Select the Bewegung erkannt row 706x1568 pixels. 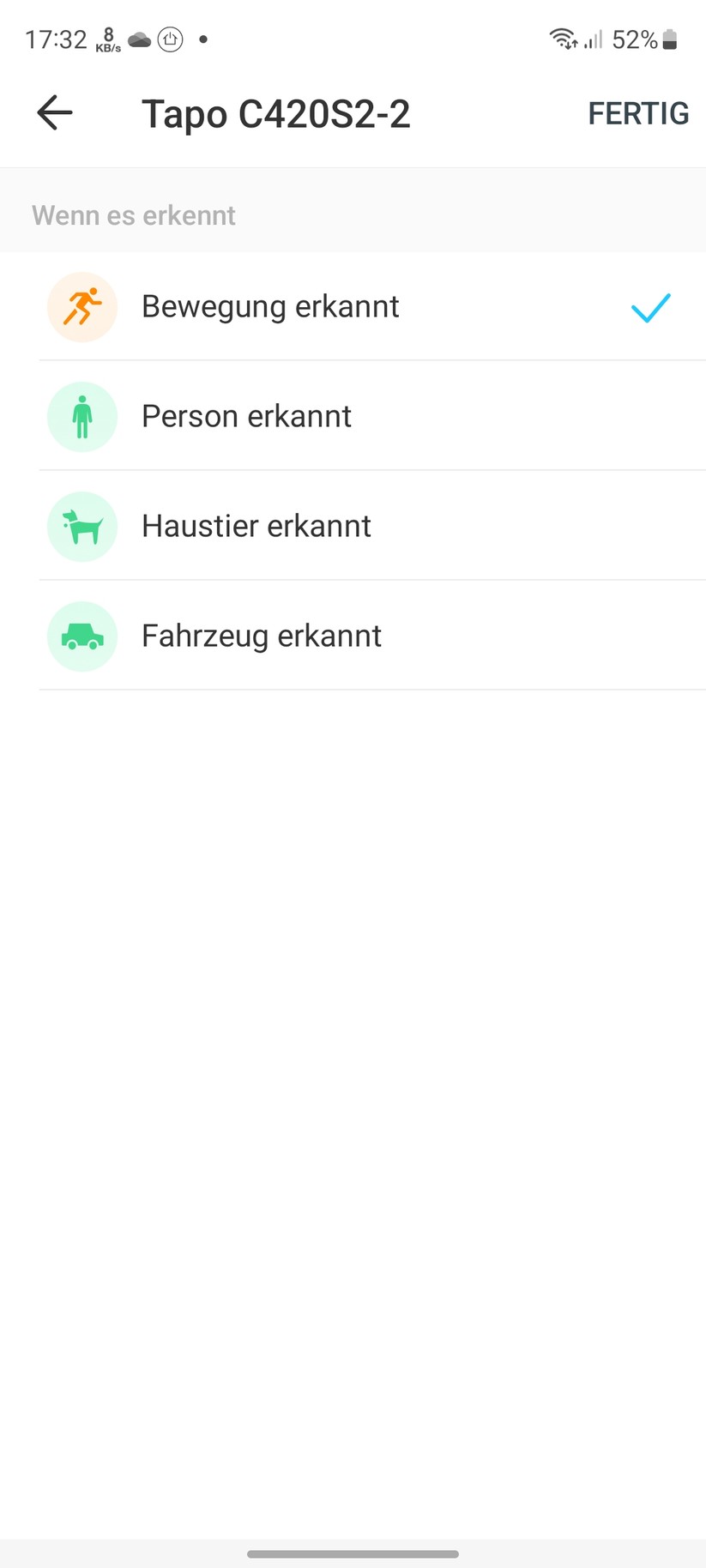point(353,306)
